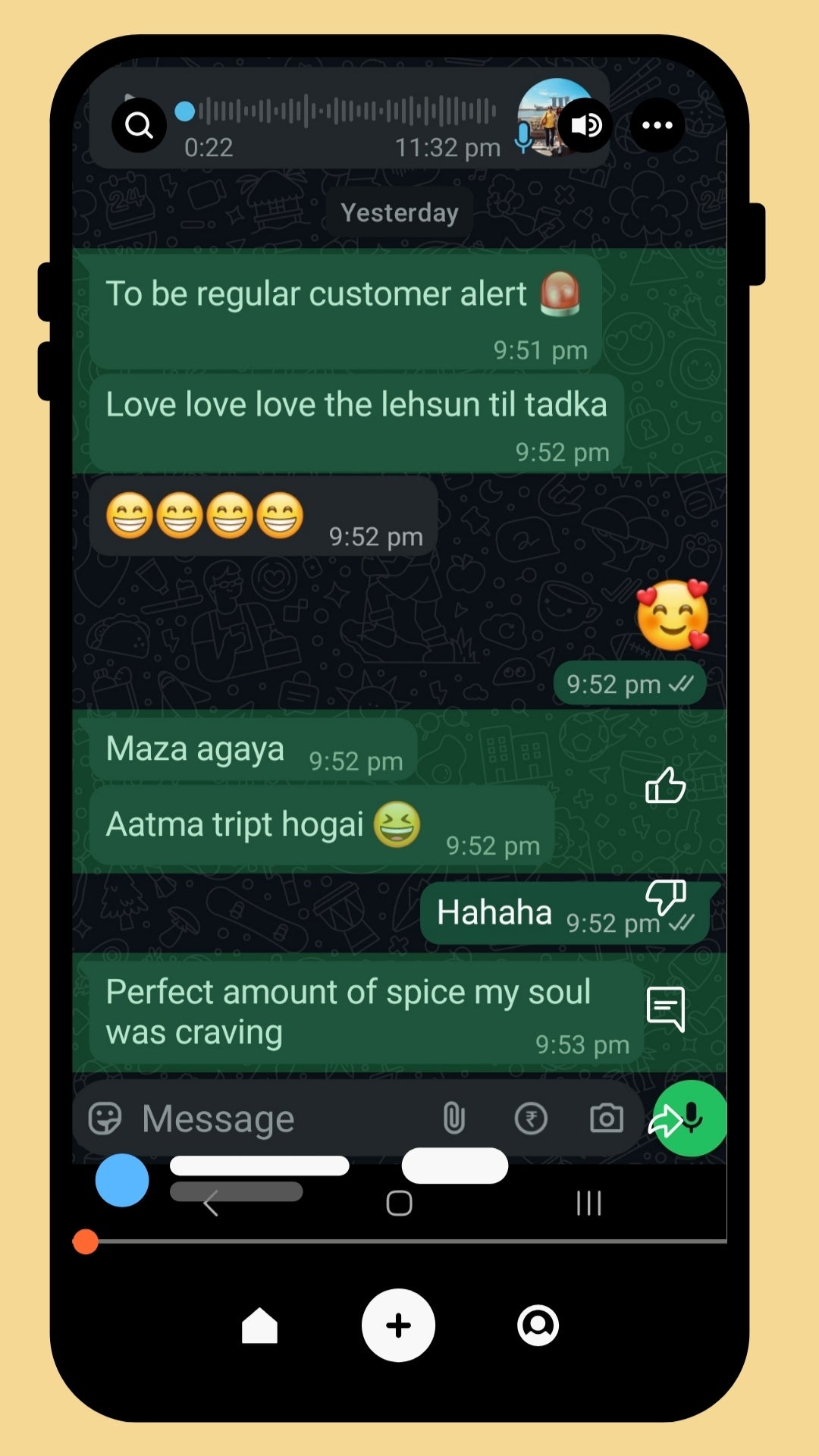Tap the blue creator avatar

[x=122, y=1180]
